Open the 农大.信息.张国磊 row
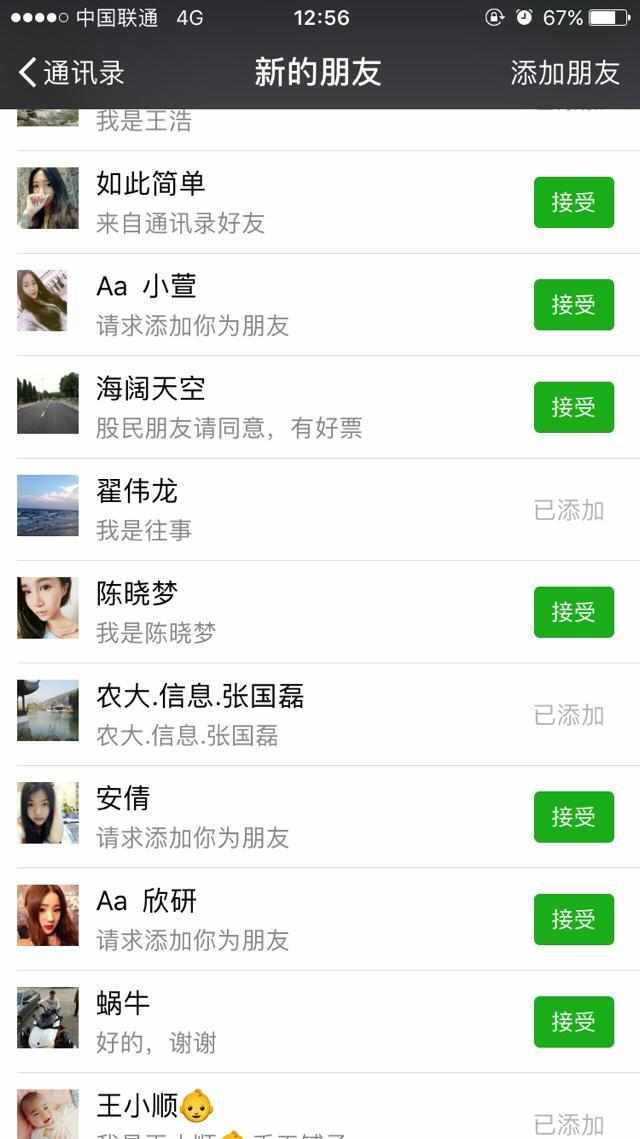 pyautogui.click(x=300, y=714)
